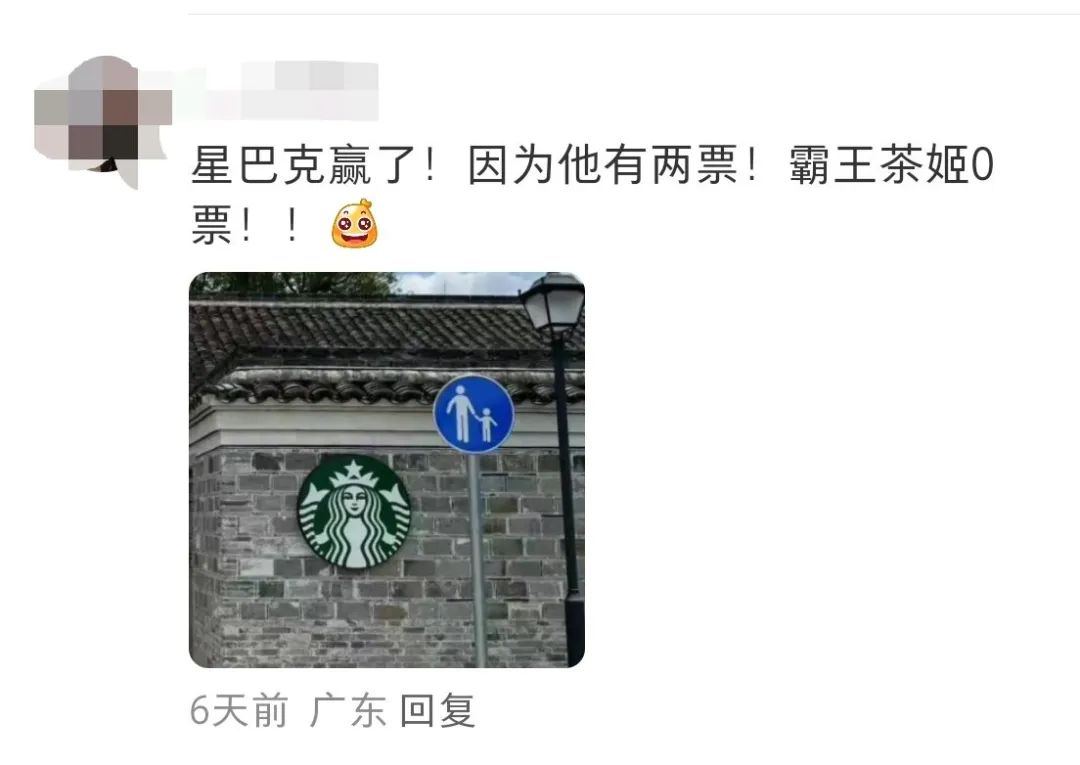Tap 回复 to reply to this comment

click(437, 711)
